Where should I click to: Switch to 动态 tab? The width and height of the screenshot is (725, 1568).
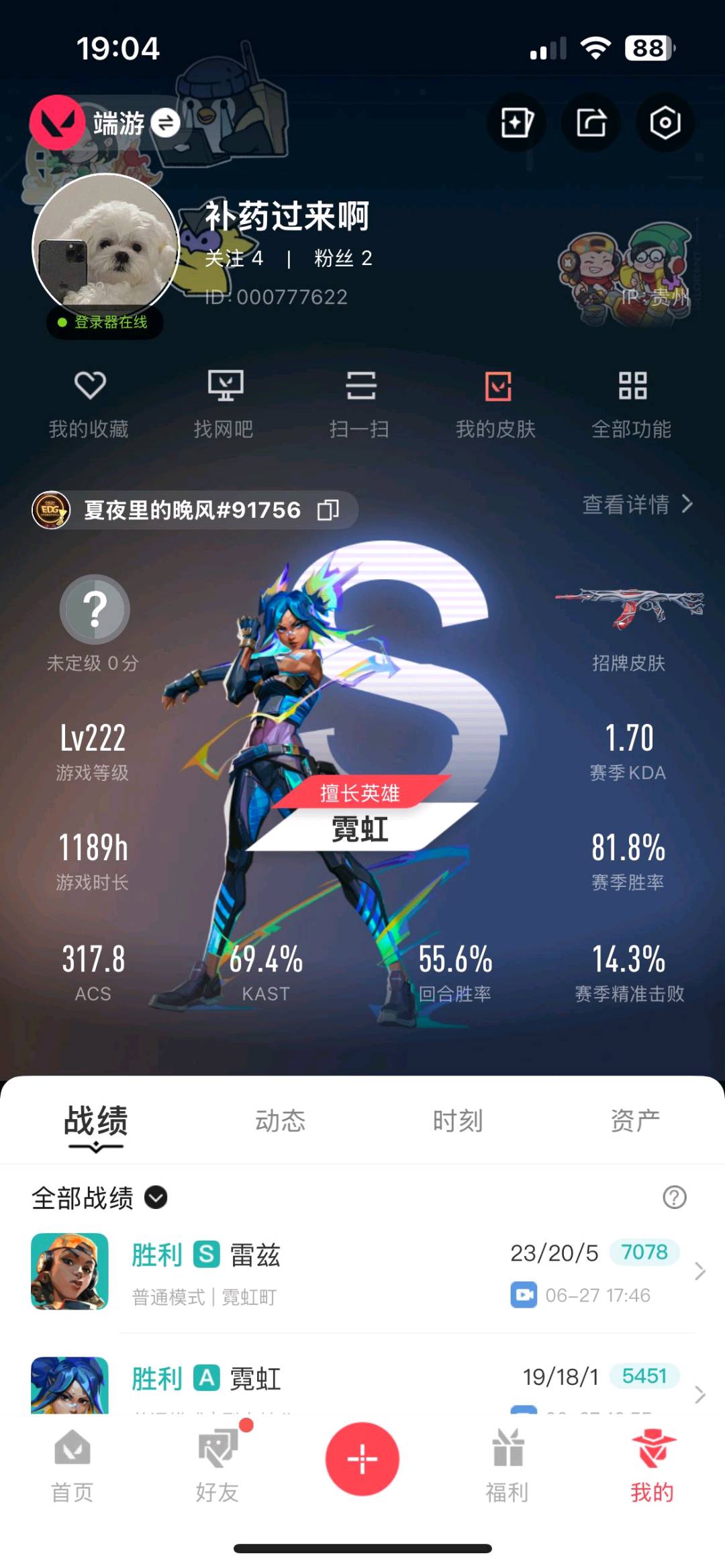point(280,1121)
